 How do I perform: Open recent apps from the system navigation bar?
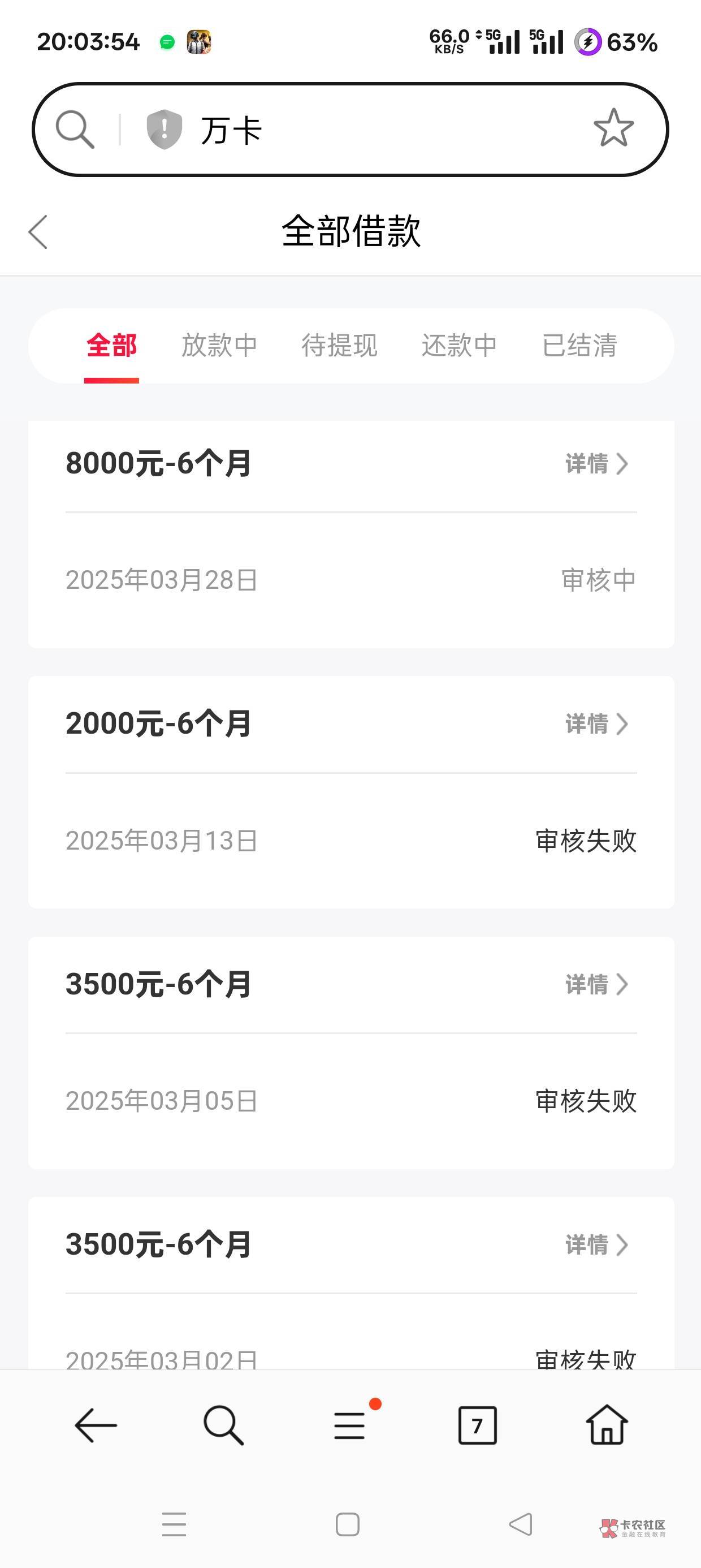174,1524
